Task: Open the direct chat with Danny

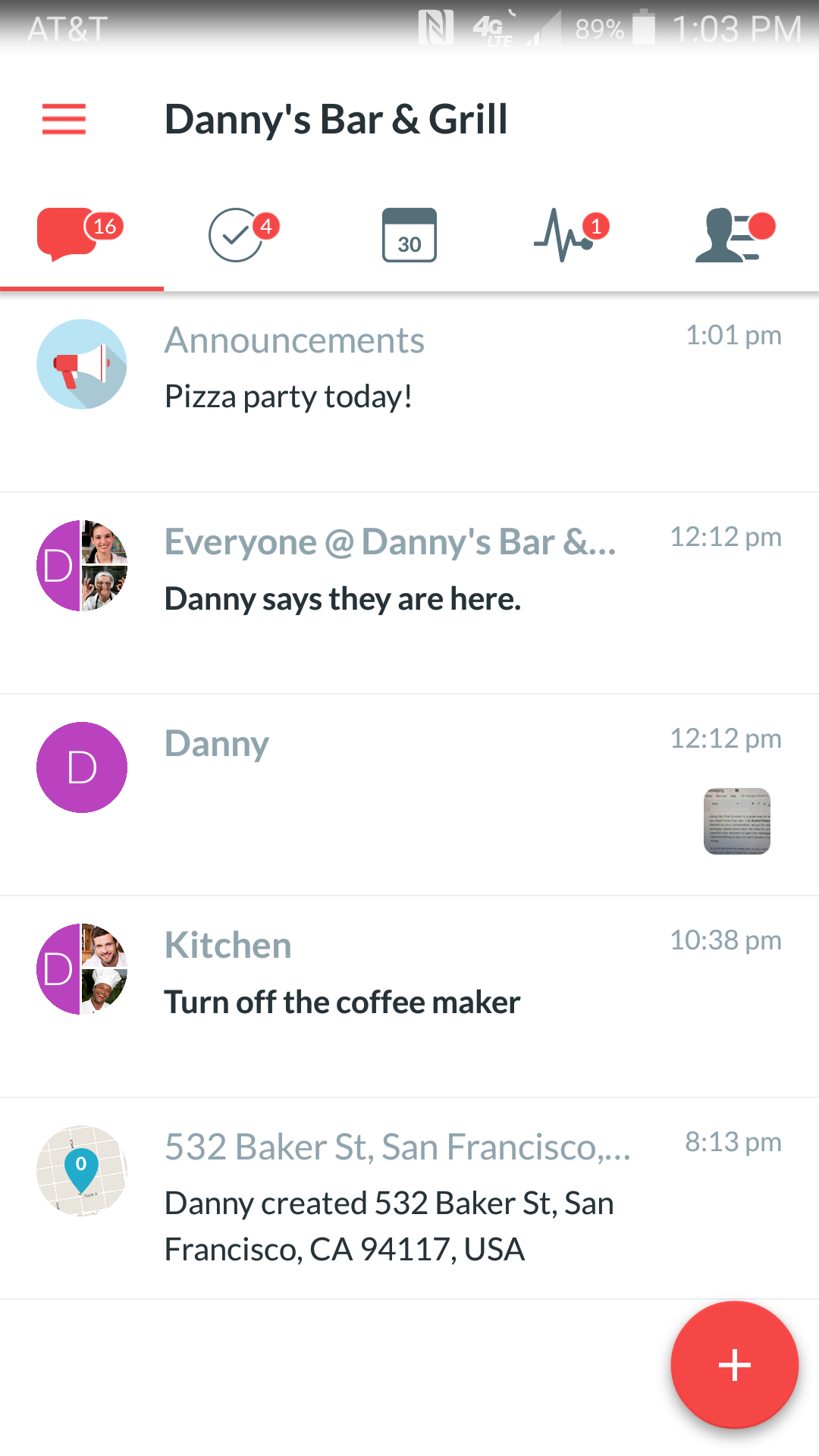Action: click(409, 795)
